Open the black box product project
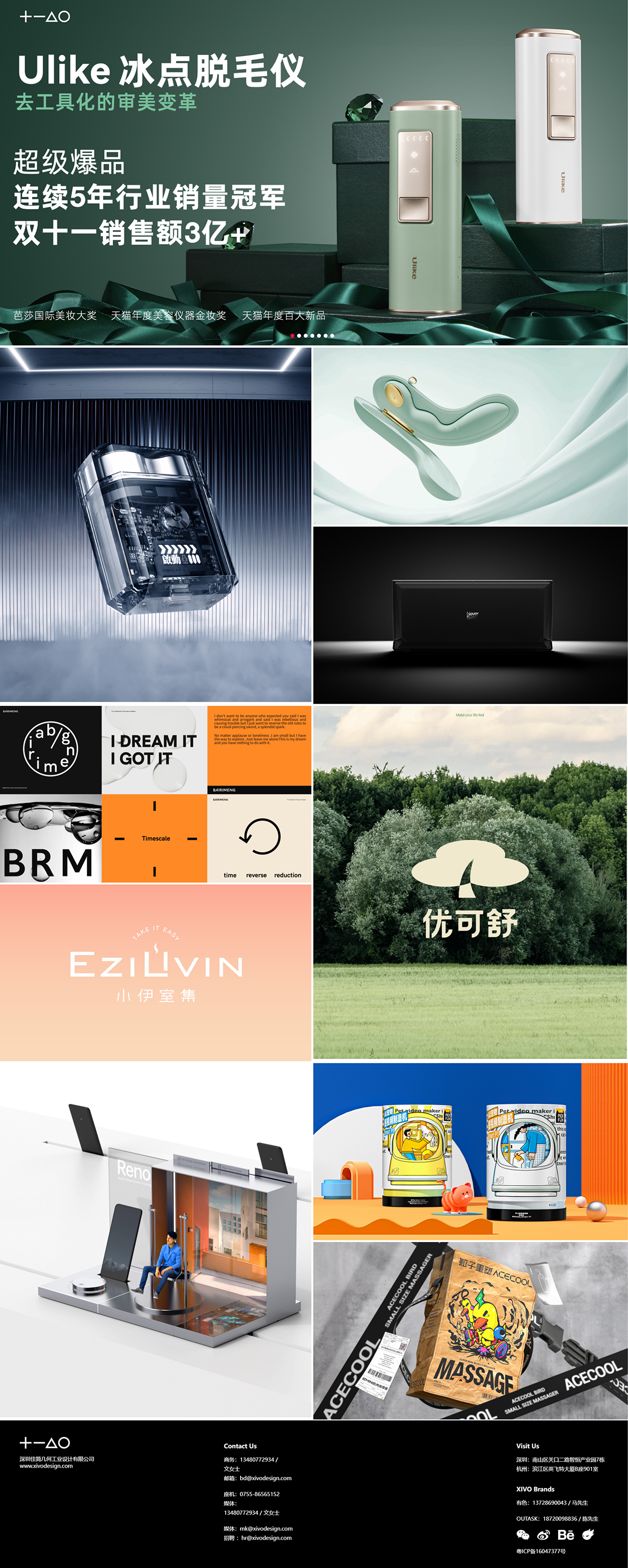The height and width of the screenshot is (1568, 628). click(x=470, y=615)
